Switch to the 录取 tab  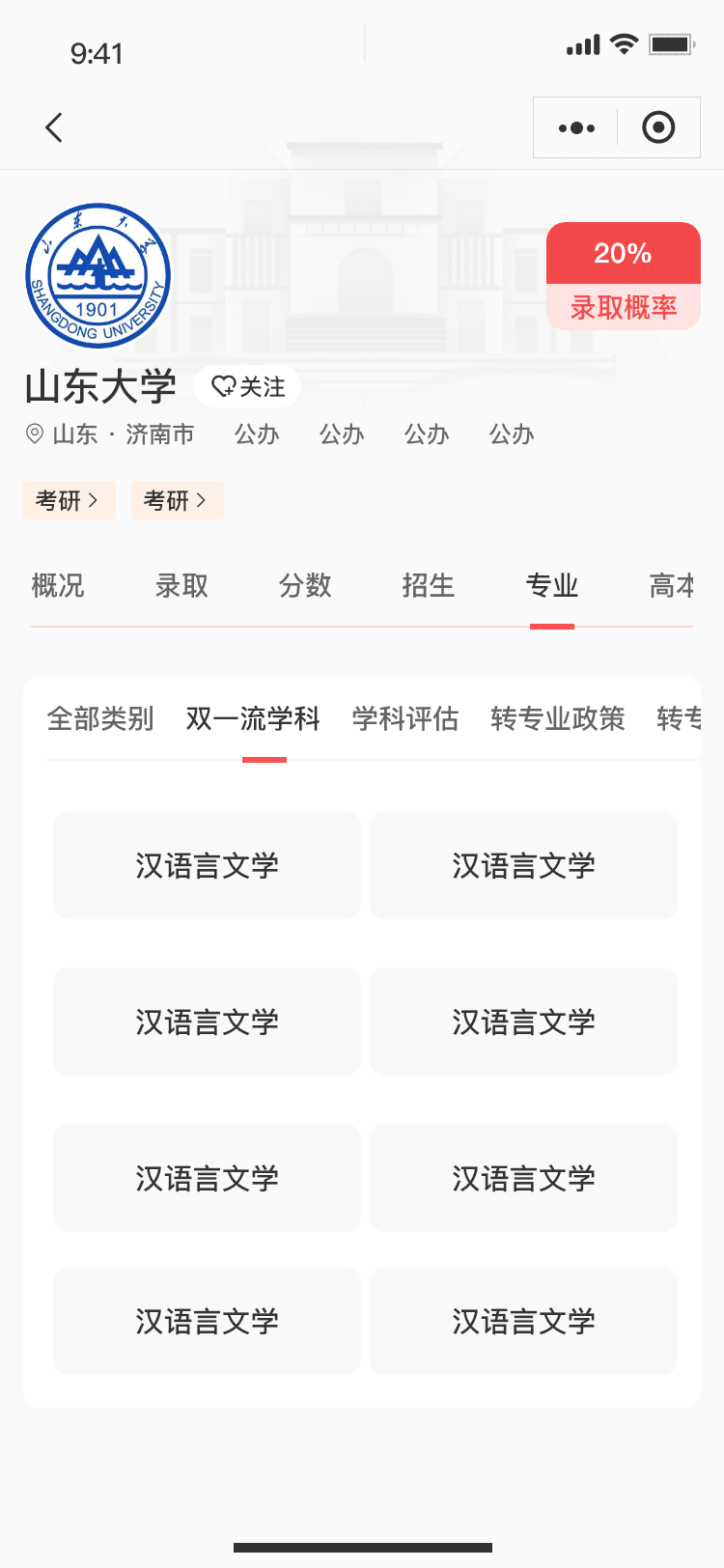pos(181,585)
